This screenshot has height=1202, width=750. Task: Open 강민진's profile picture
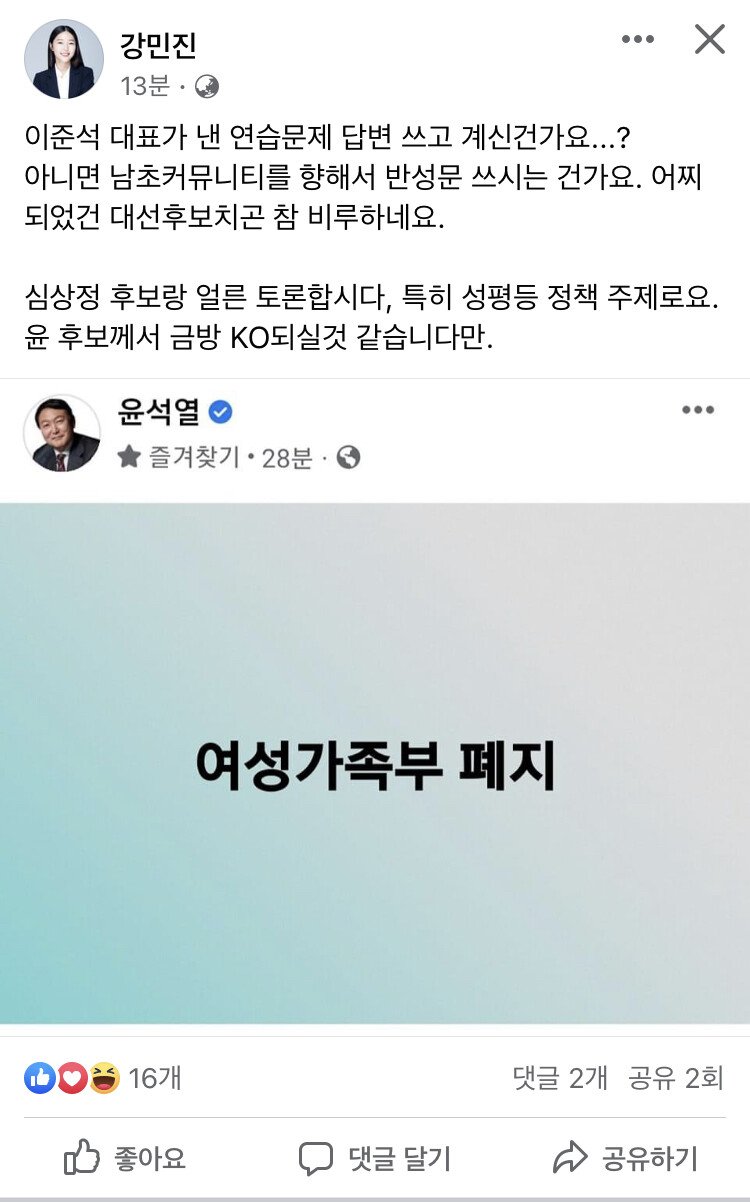63,60
